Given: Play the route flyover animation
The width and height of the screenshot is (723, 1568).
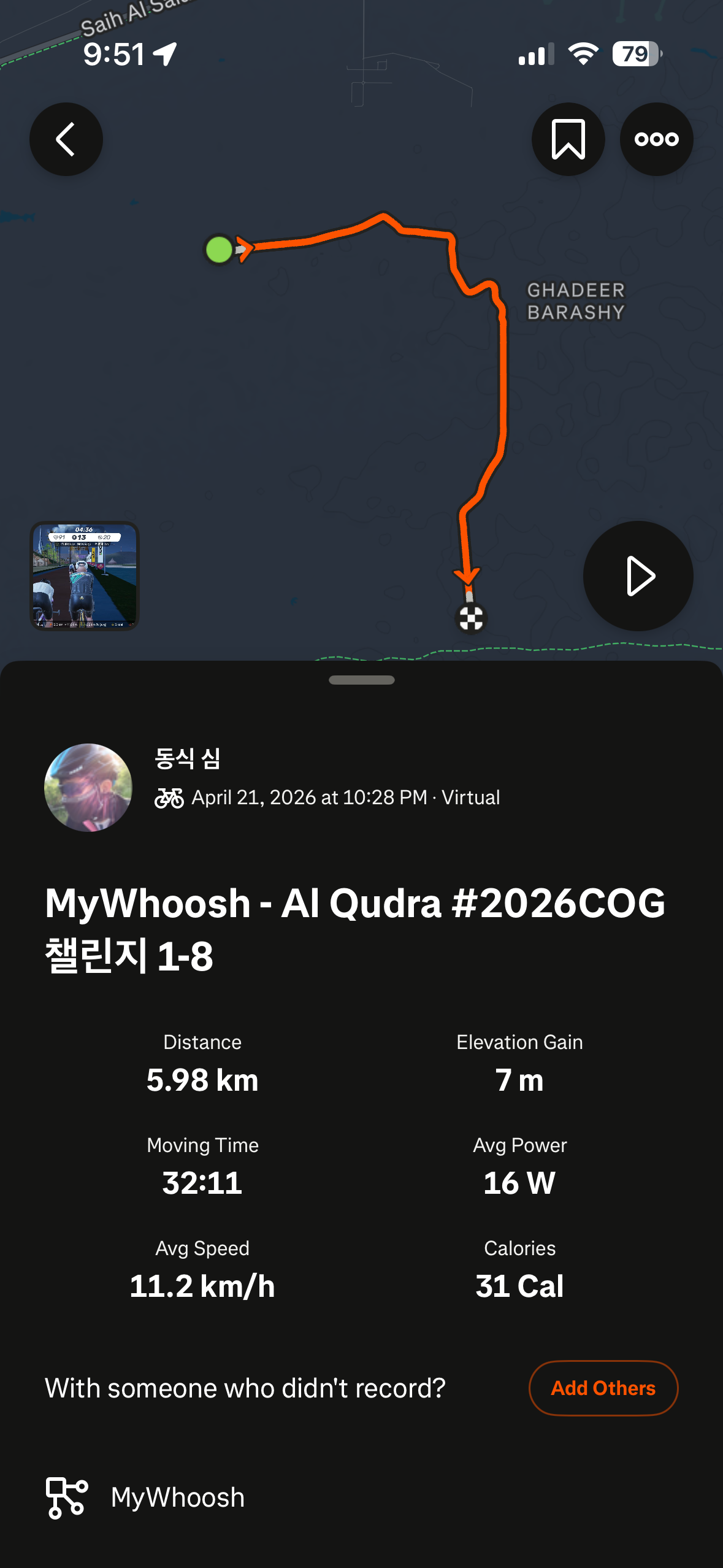Looking at the screenshot, I should (638, 576).
